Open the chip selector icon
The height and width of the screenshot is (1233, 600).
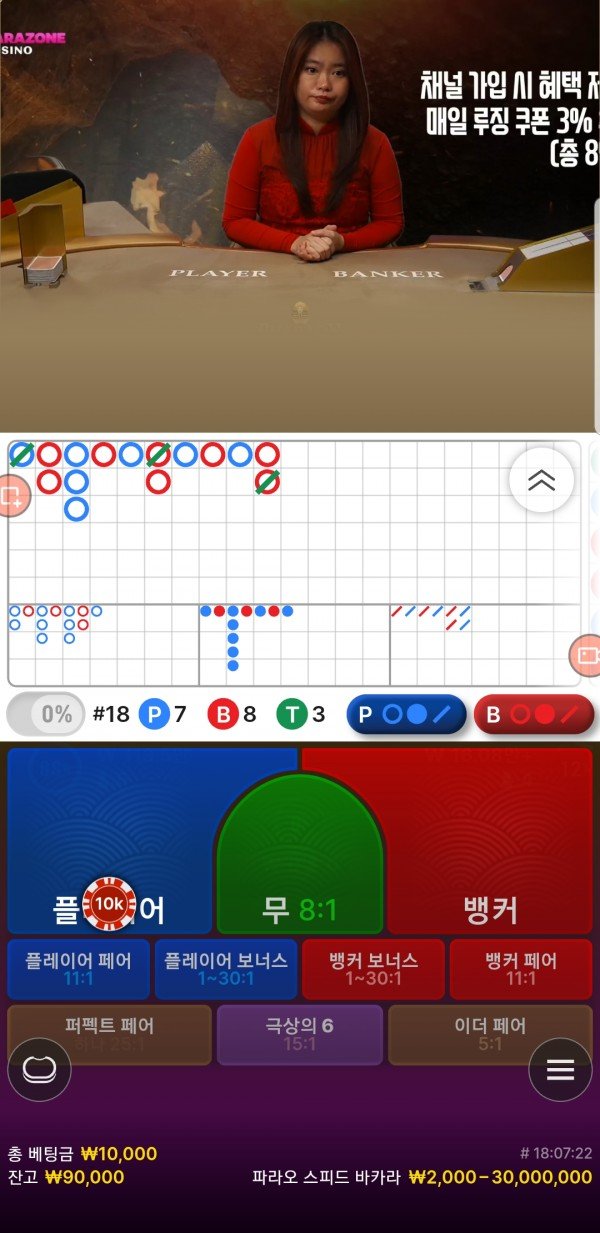point(39,1070)
